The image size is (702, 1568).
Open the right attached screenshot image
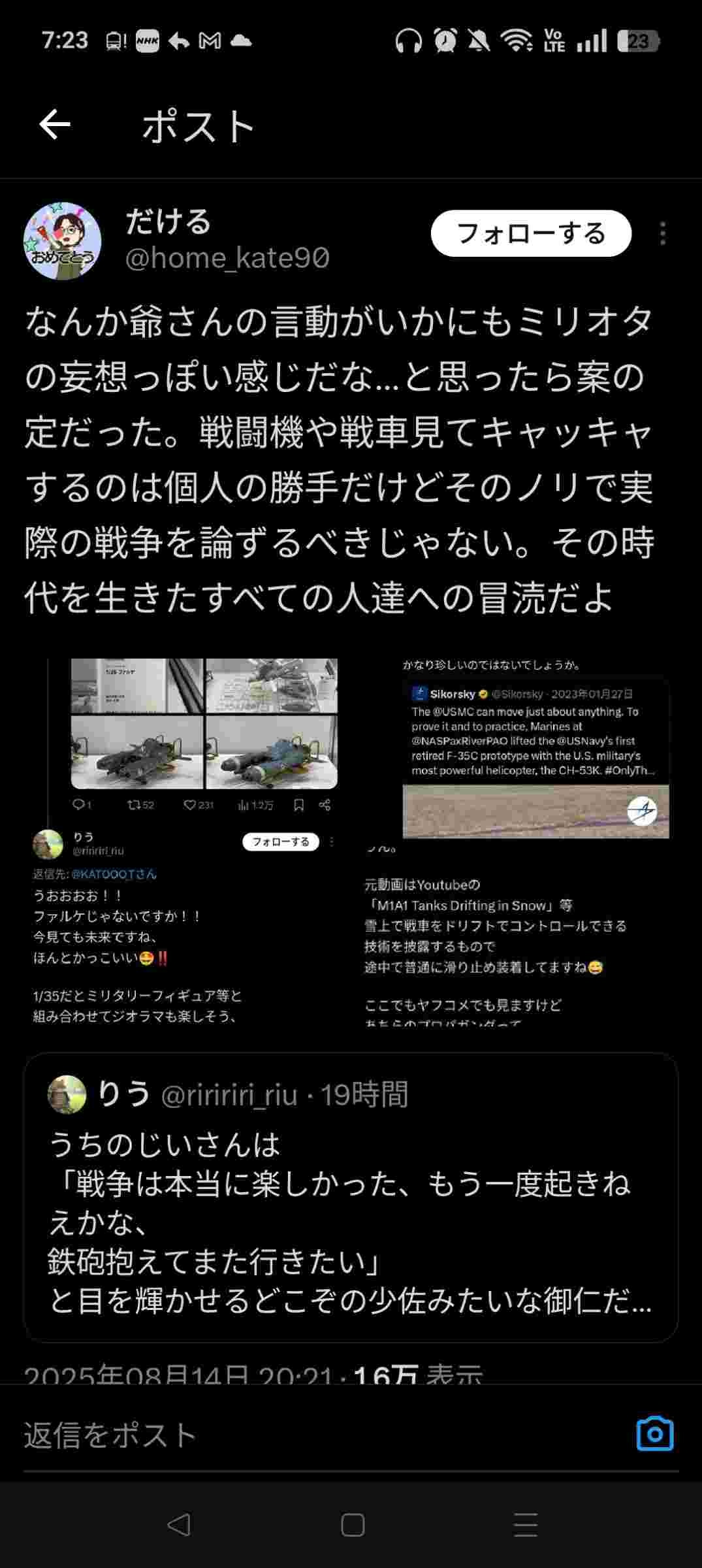pyautogui.click(x=516, y=841)
